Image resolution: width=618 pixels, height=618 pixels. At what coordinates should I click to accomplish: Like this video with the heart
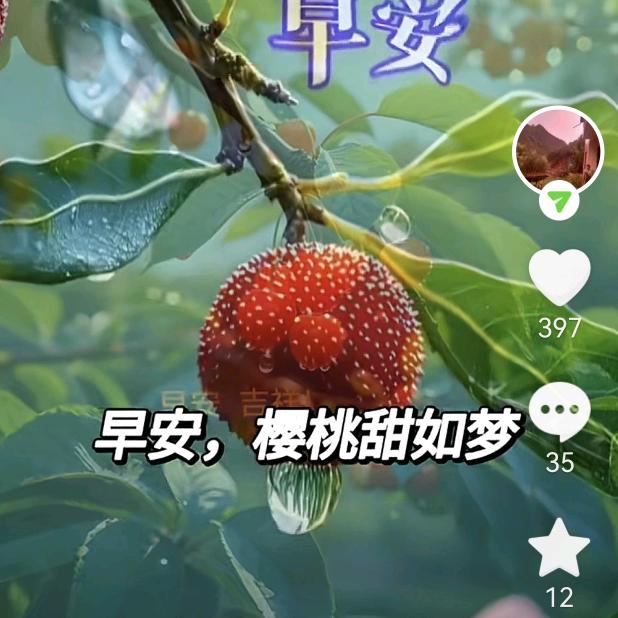[559, 277]
